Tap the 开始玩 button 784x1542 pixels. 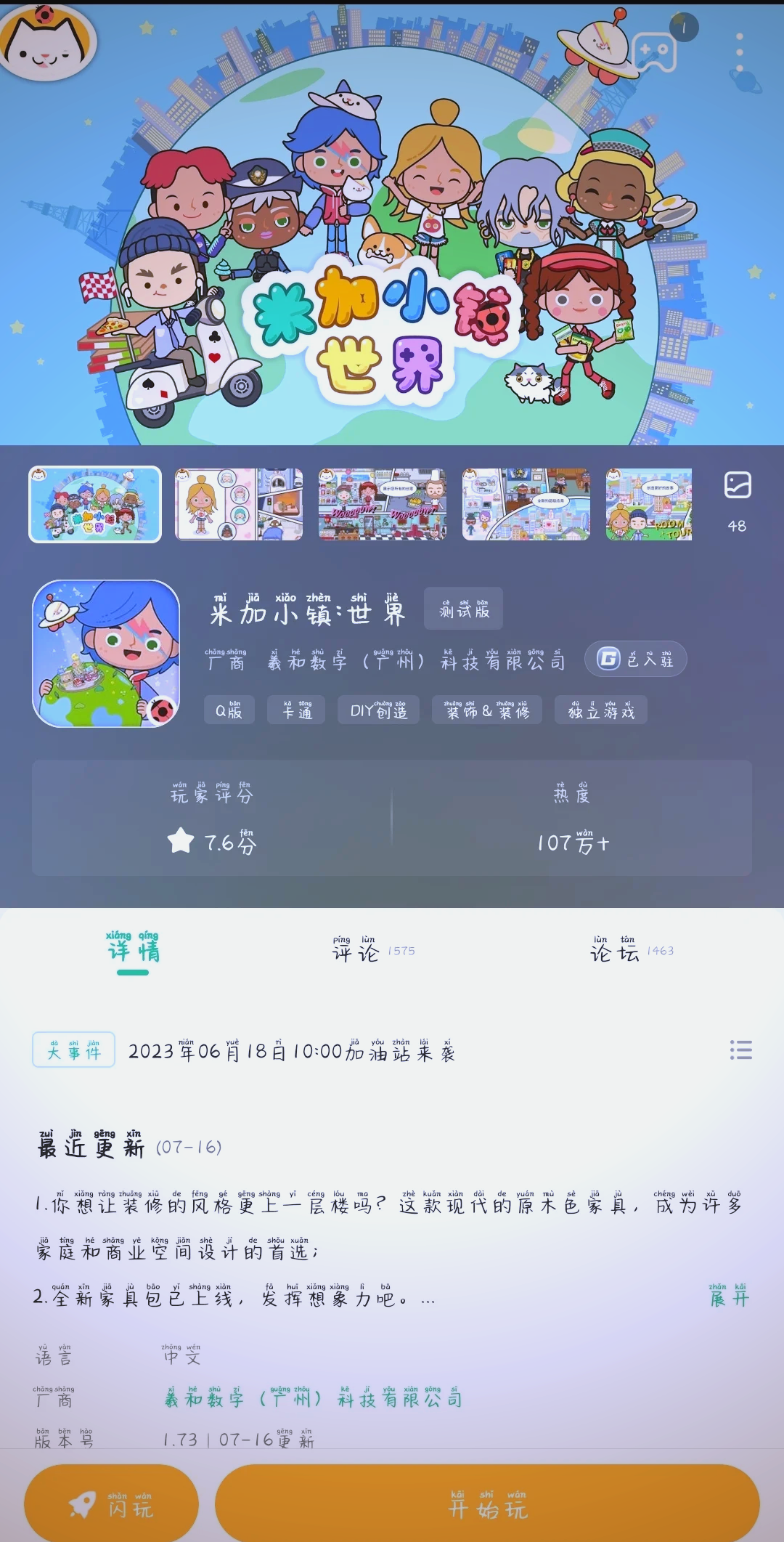[487, 1503]
